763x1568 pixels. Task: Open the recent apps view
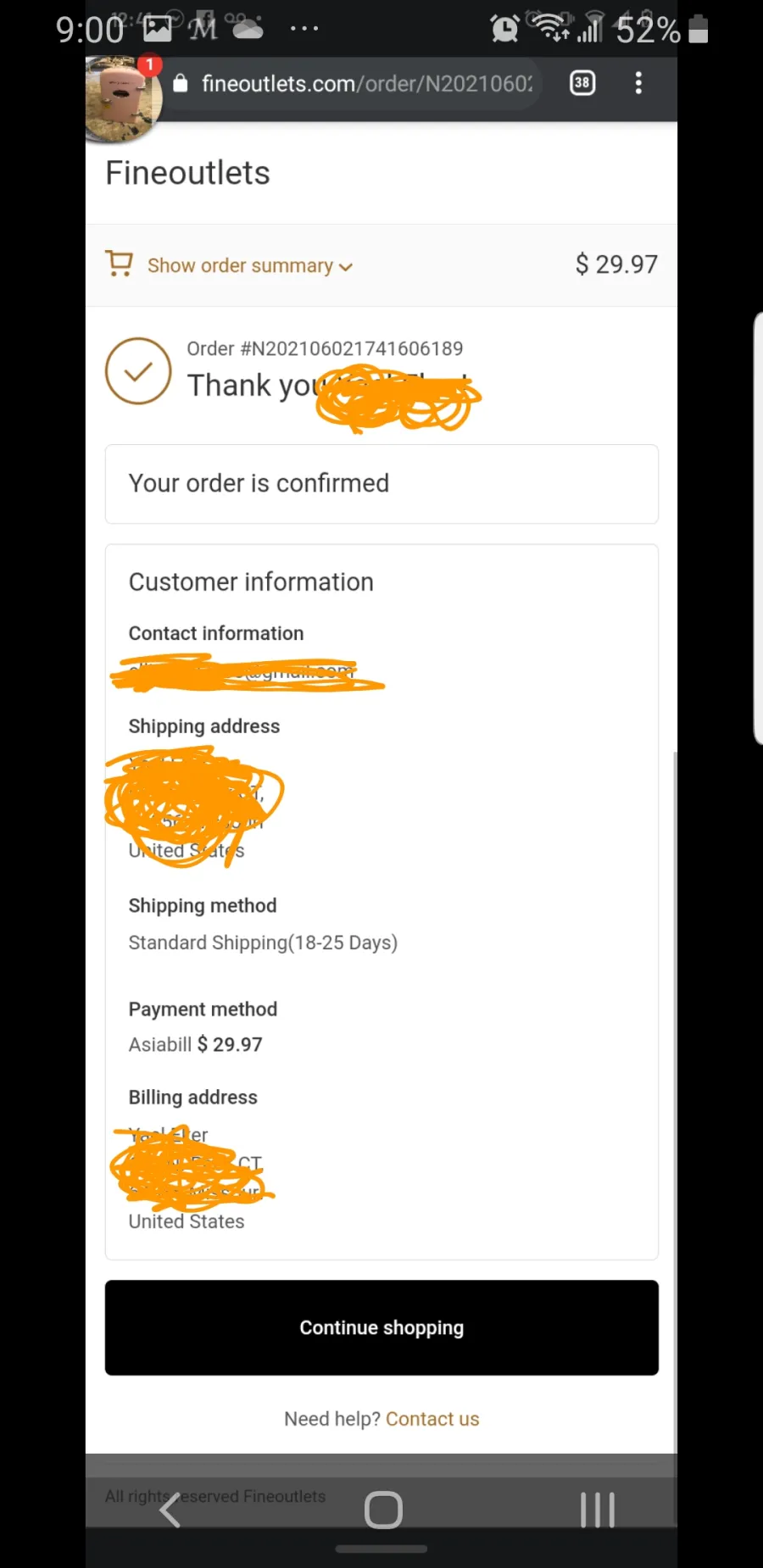click(598, 1510)
